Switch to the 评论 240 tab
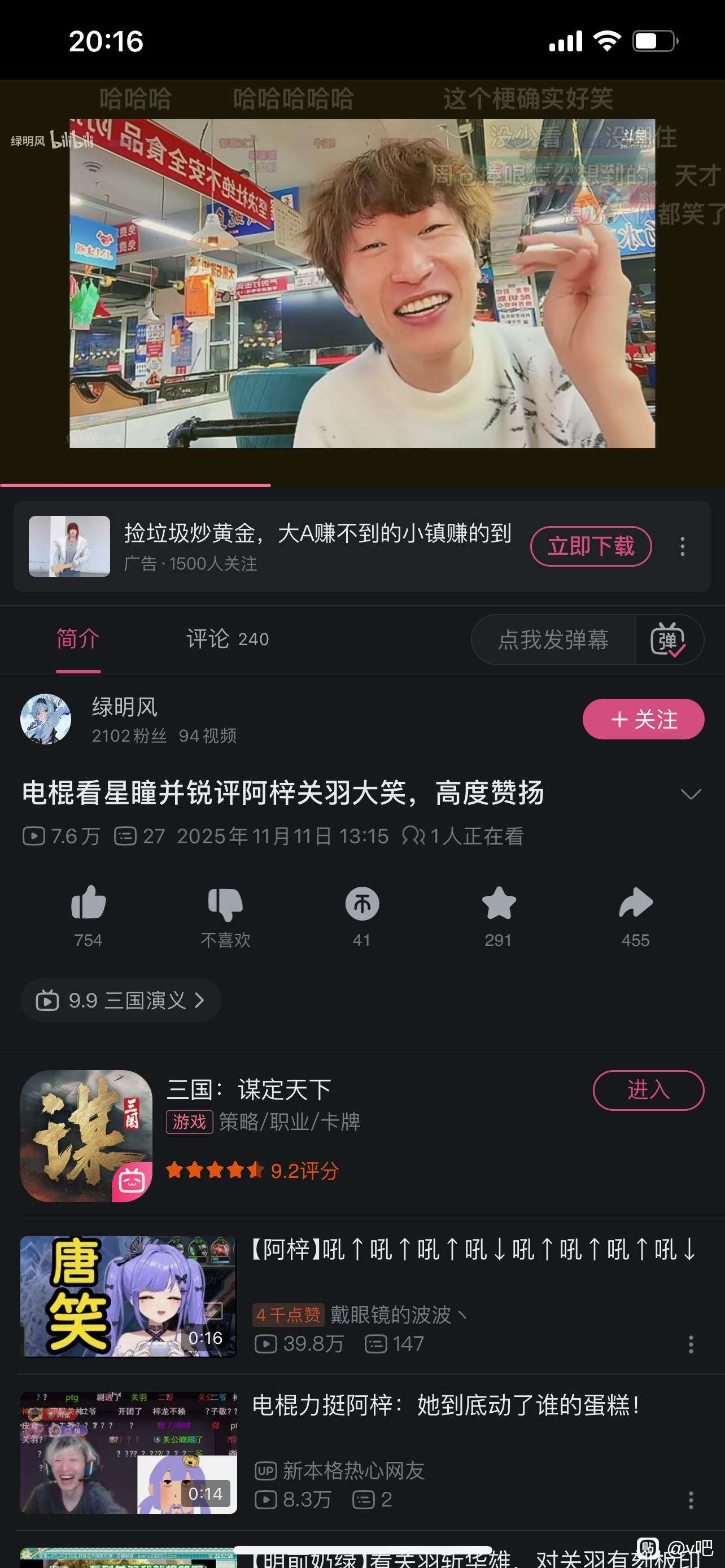725x1568 pixels. point(227,639)
